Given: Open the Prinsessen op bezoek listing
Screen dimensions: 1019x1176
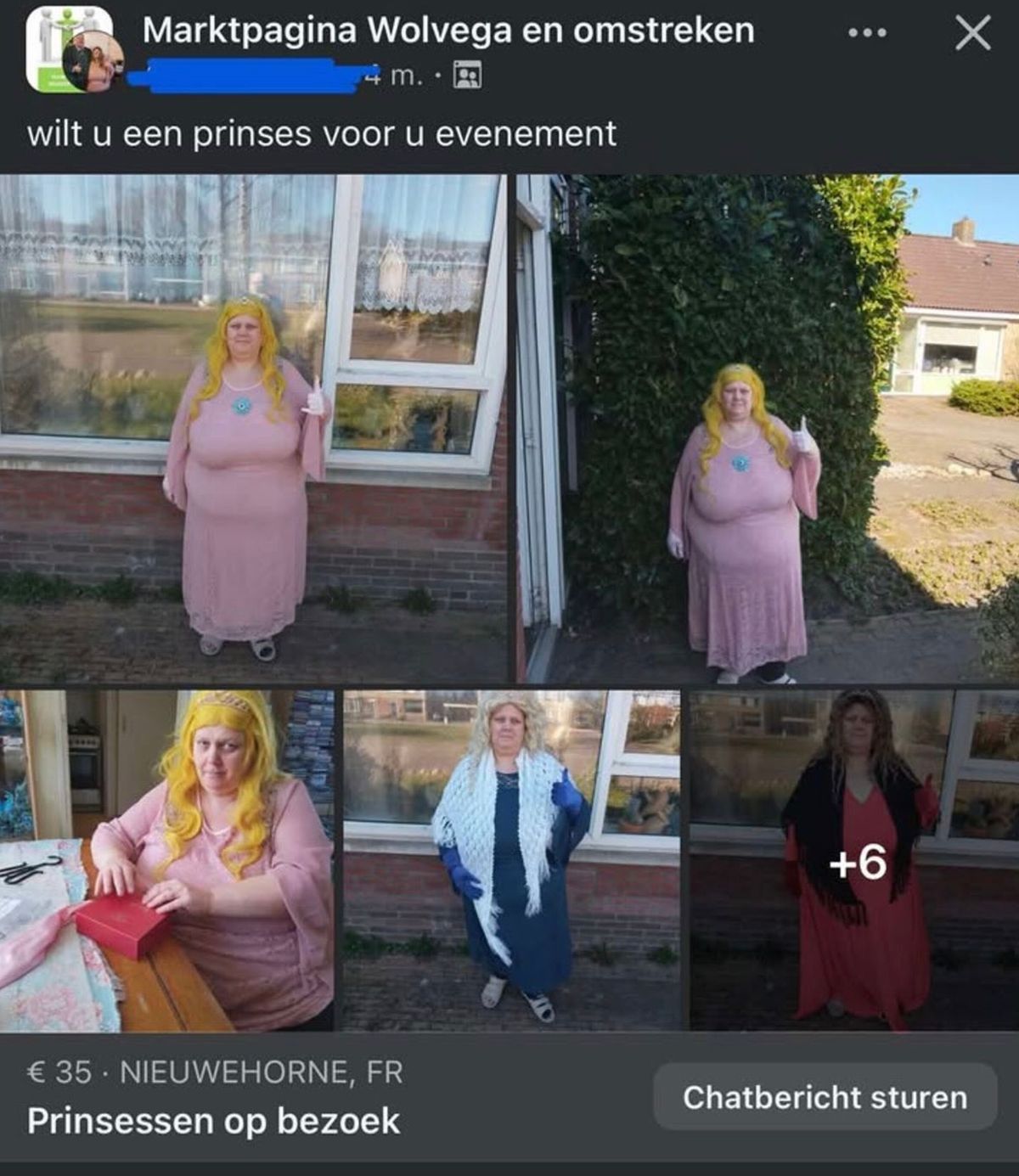Looking at the screenshot, I should (213, 1121).
